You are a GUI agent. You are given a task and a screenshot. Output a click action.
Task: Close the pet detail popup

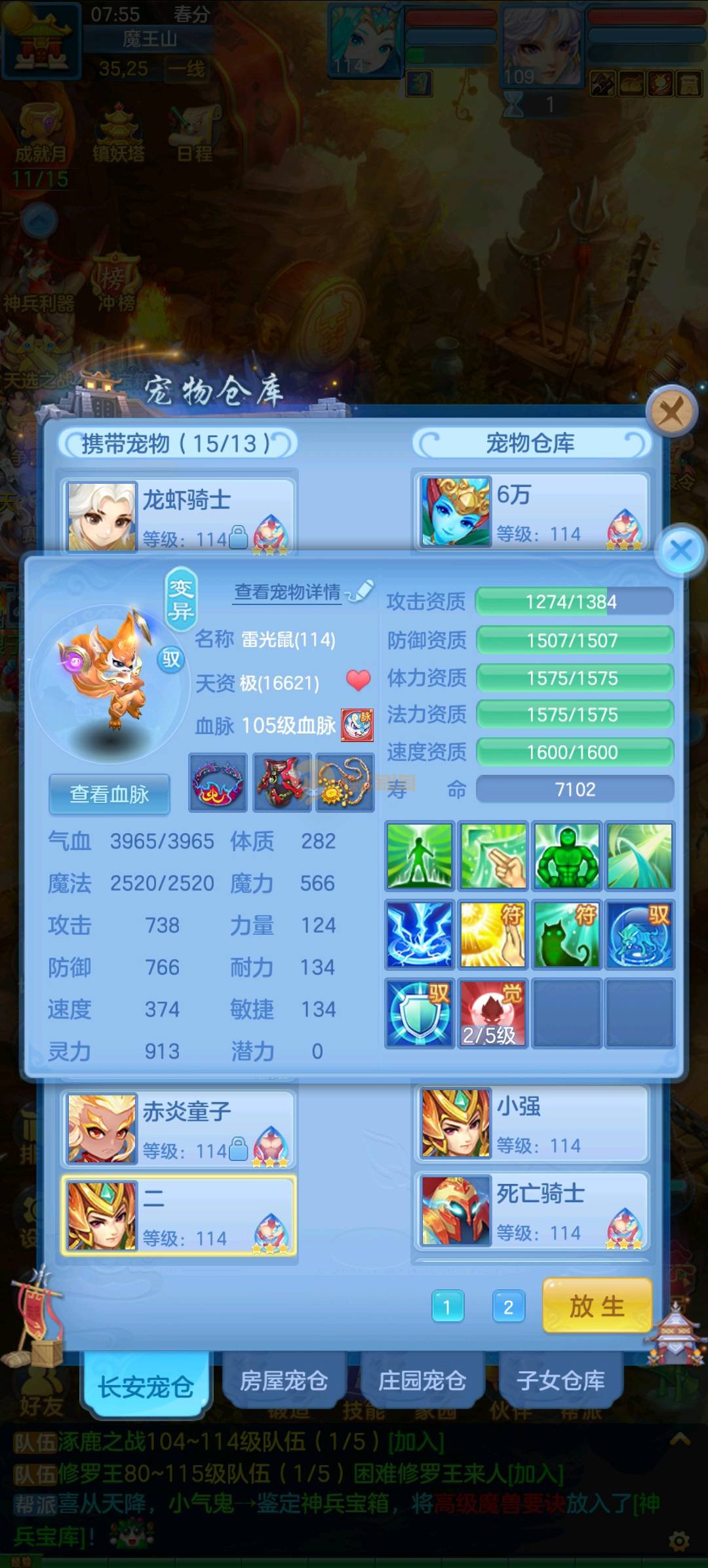tap(681, 550)
